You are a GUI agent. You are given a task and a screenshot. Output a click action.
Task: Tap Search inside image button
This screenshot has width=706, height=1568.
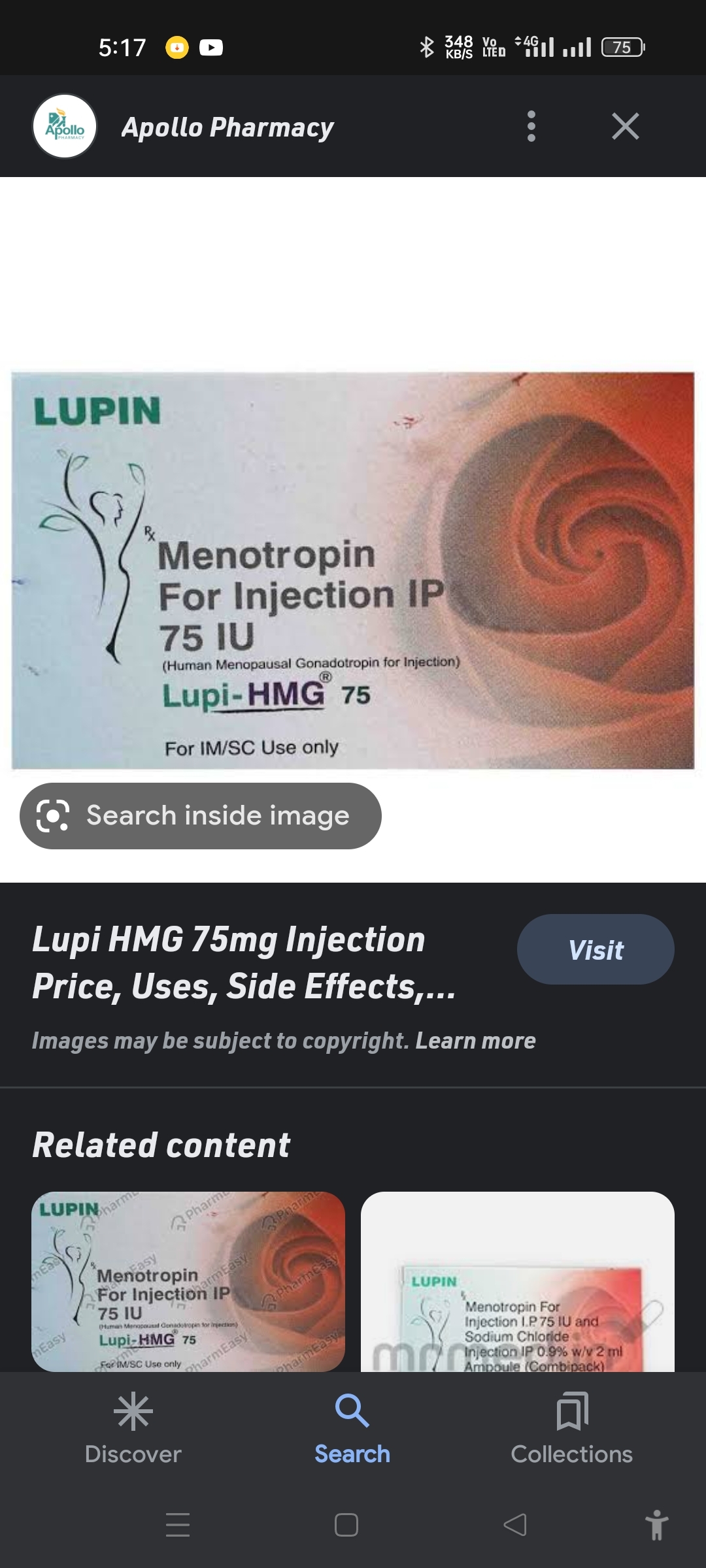[200, 815]
